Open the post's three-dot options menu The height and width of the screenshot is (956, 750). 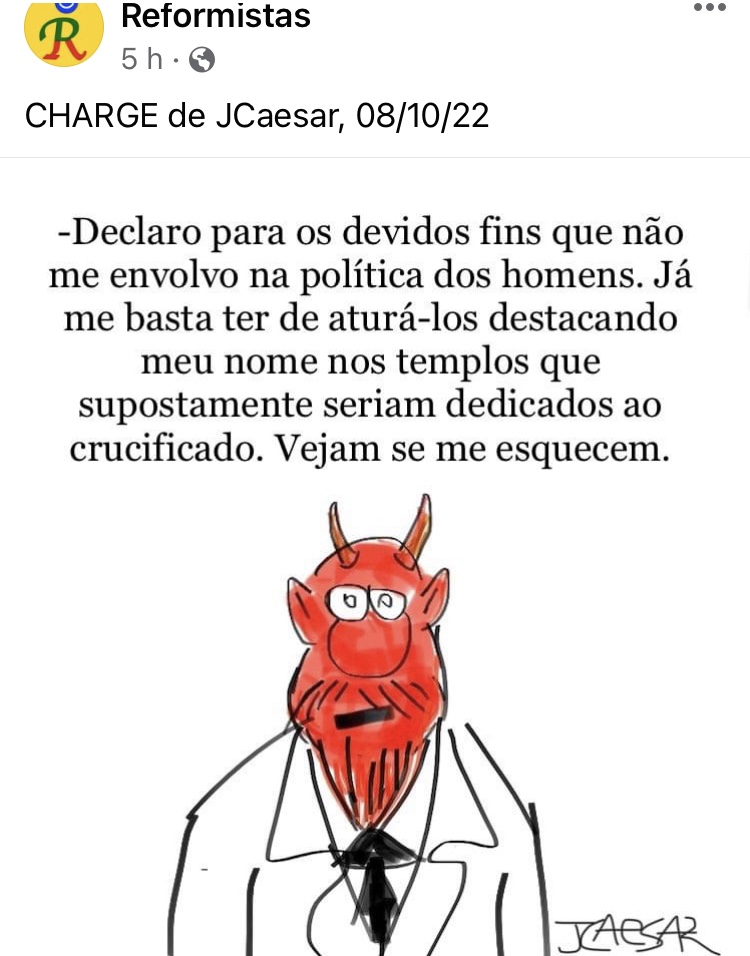709,8
